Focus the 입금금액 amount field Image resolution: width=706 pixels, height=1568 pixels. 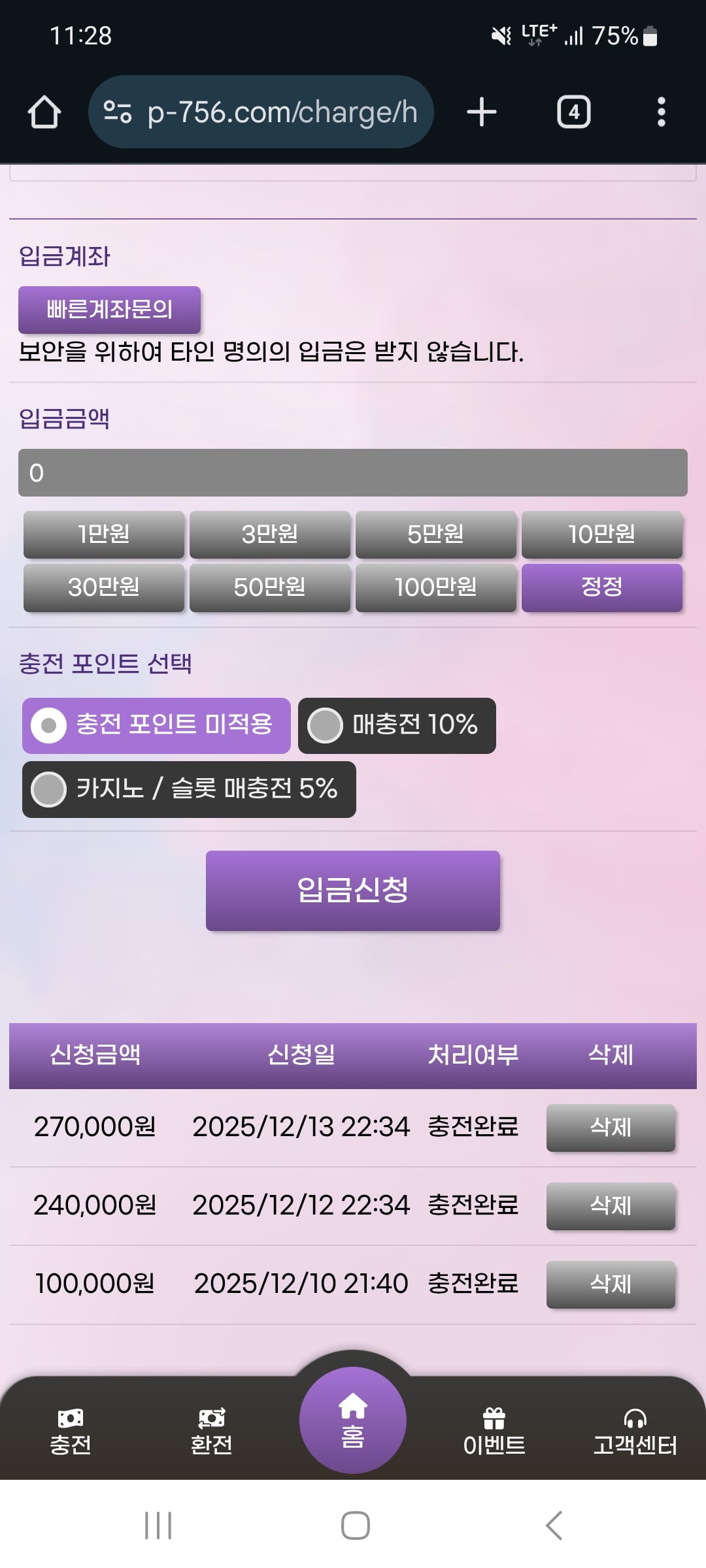click(x=353, y=472)
